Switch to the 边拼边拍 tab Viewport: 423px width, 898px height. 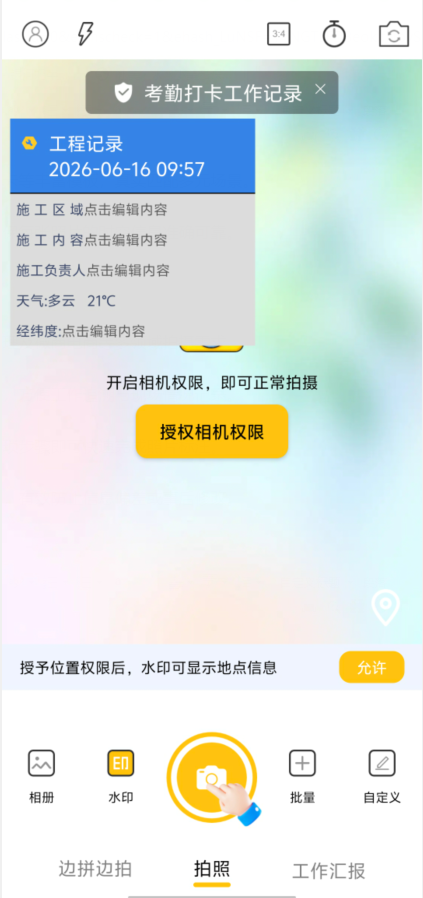(x=95, y=869)
